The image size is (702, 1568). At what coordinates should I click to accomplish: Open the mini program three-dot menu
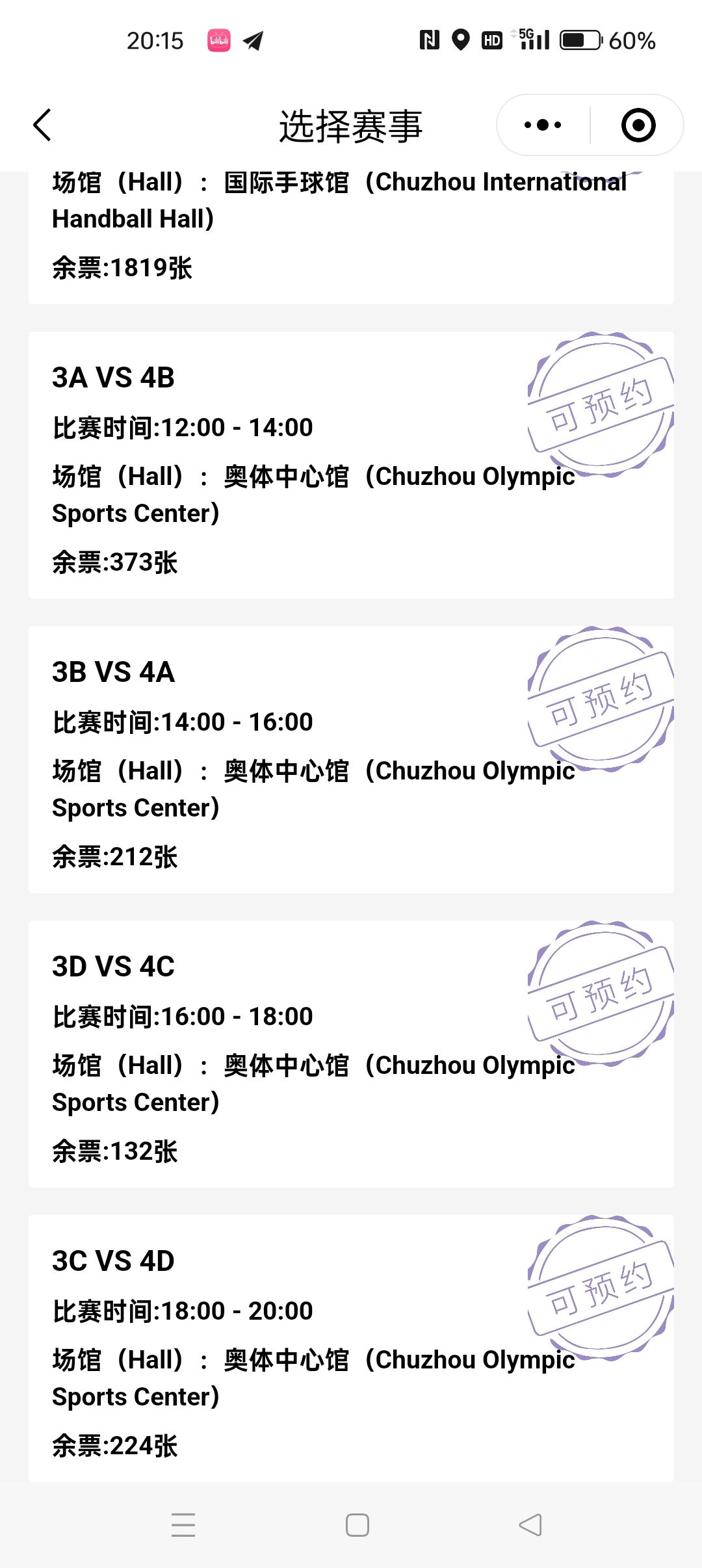[543, 125]
